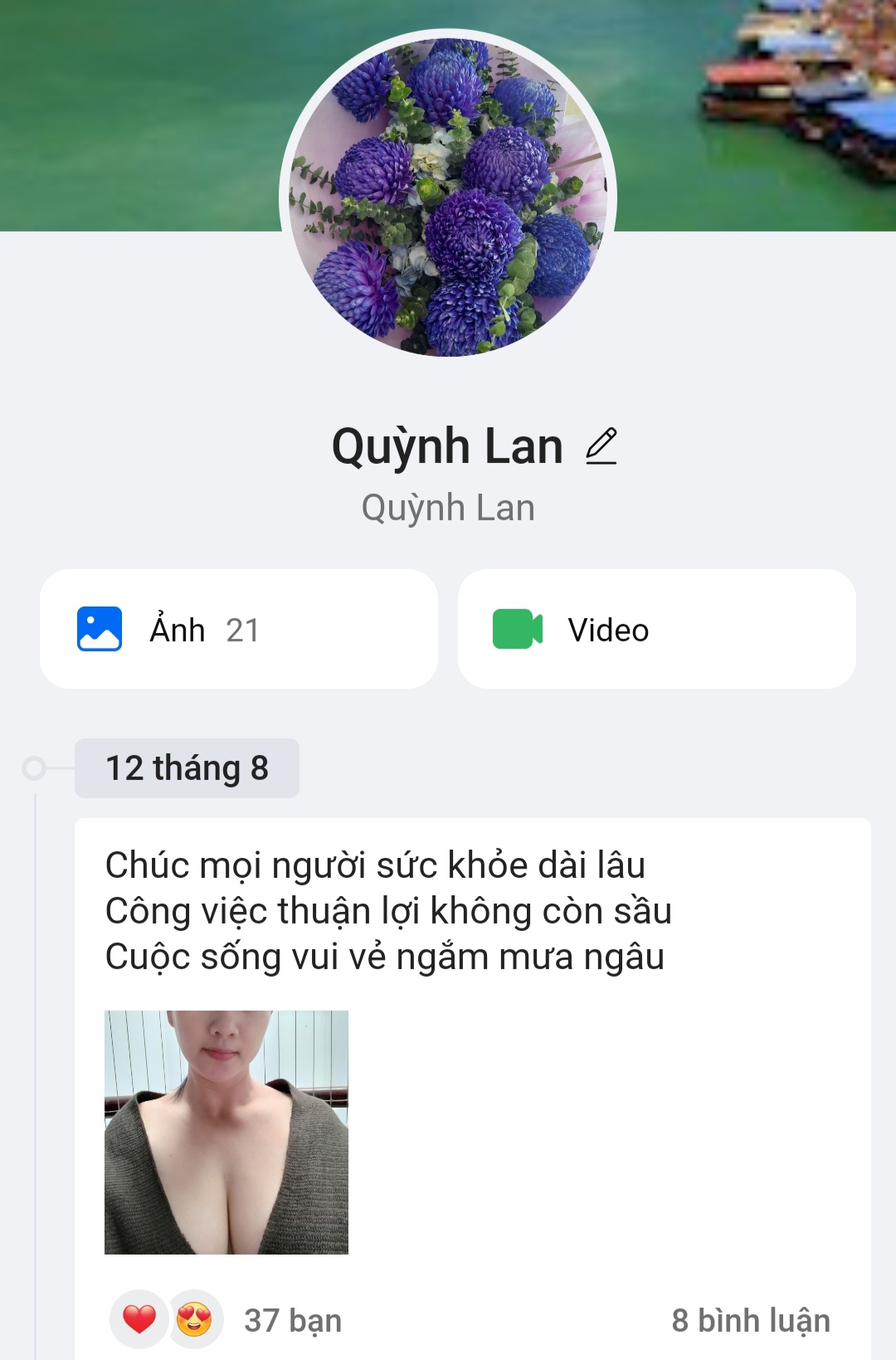Open the profile picture with purple flowers
896x1360 pixels.
(x=448, y=197)
